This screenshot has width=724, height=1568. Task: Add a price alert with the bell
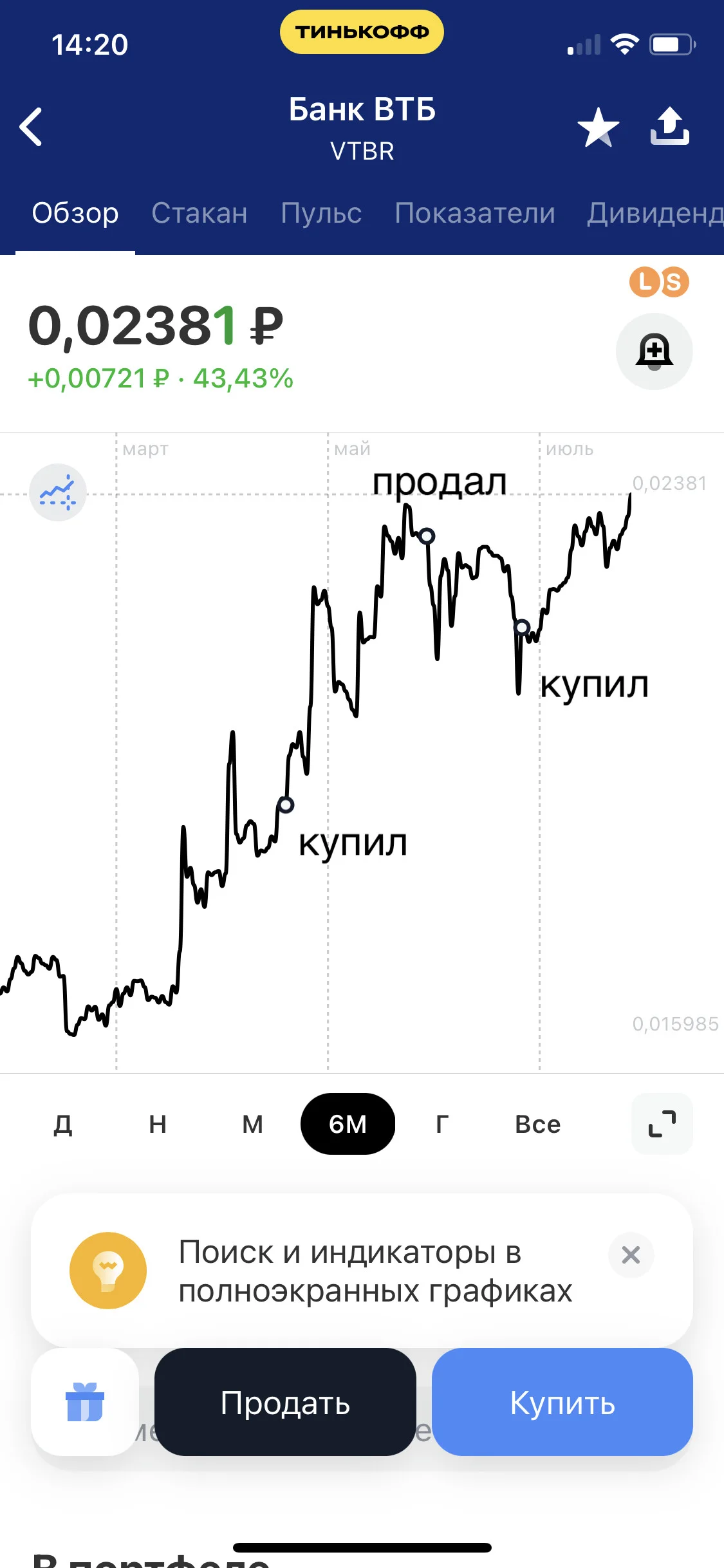654,351
